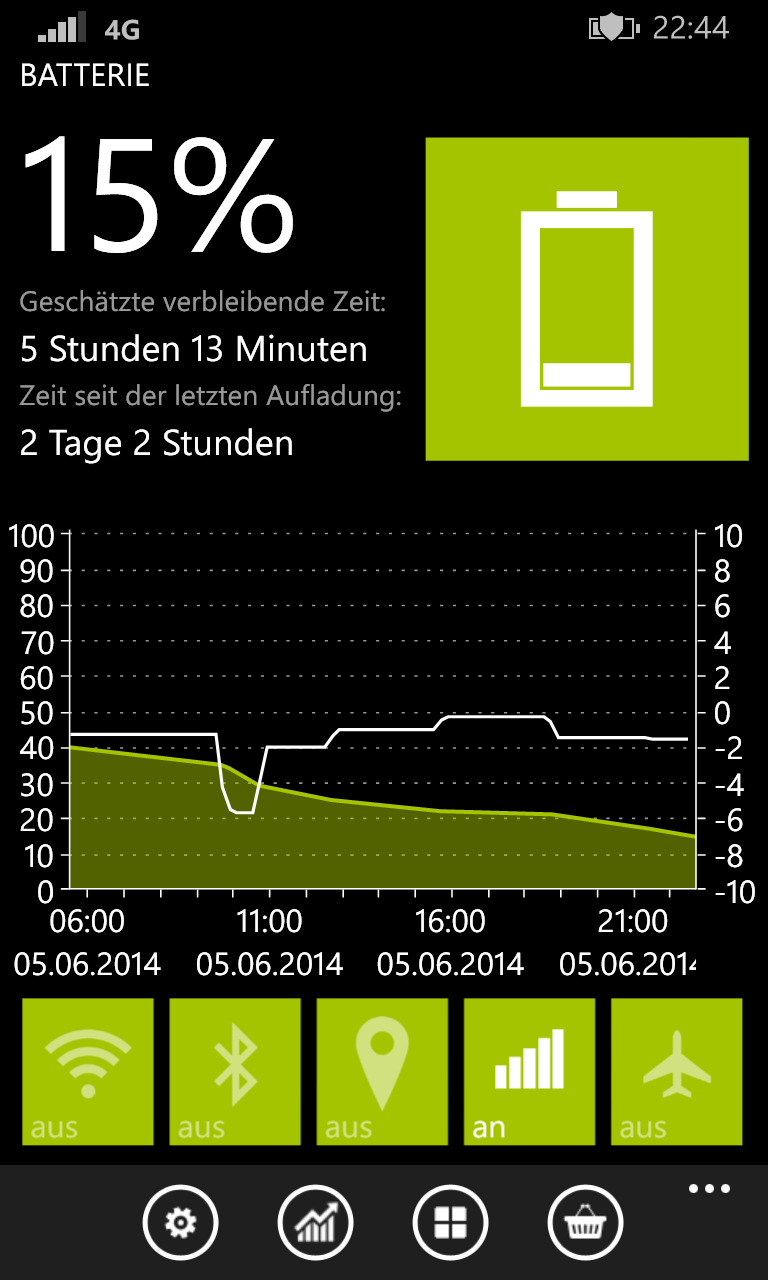
Task: Tap the green battery tile
Action: [x=587, y=299]
